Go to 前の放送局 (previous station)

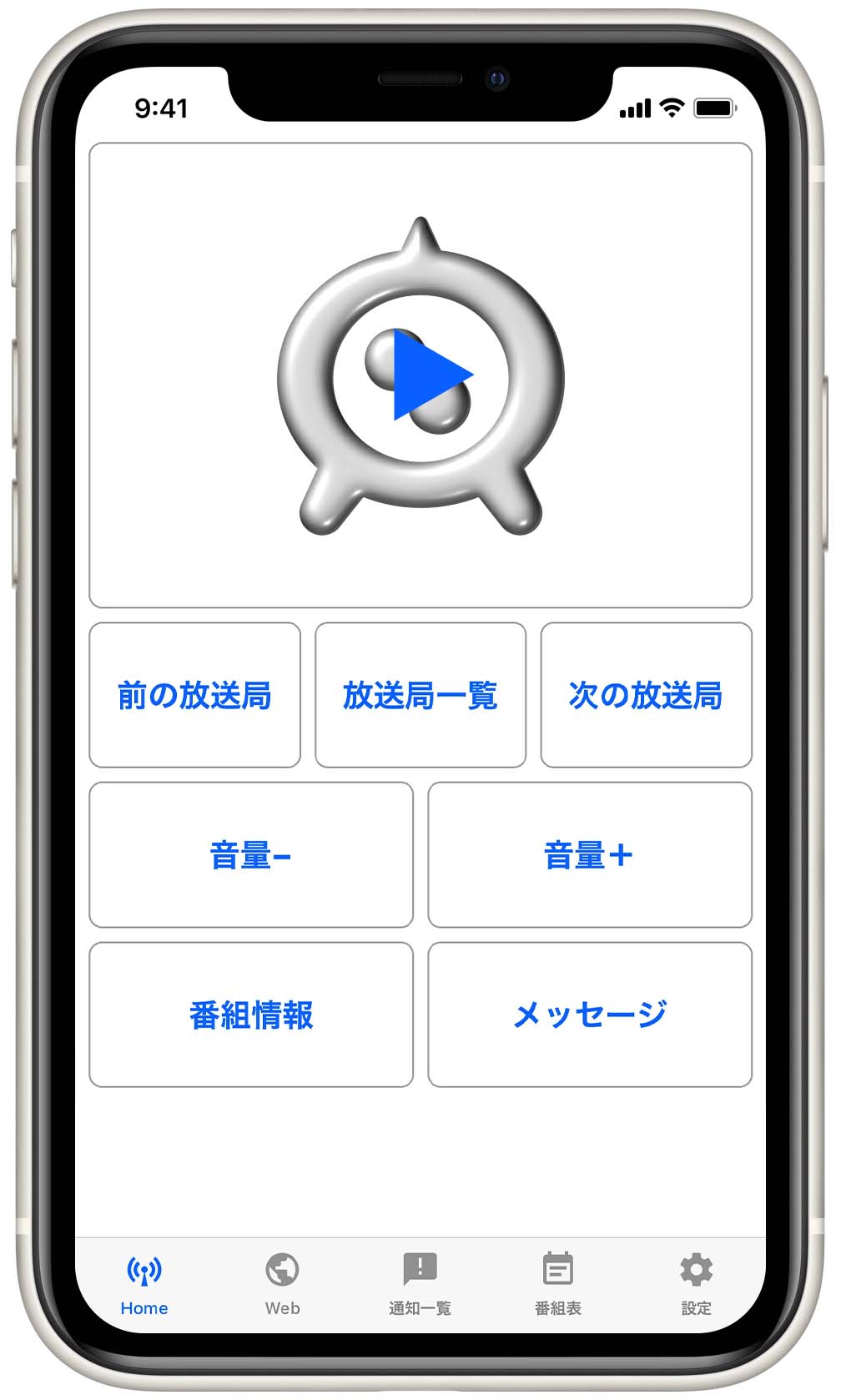click(194, 695)
